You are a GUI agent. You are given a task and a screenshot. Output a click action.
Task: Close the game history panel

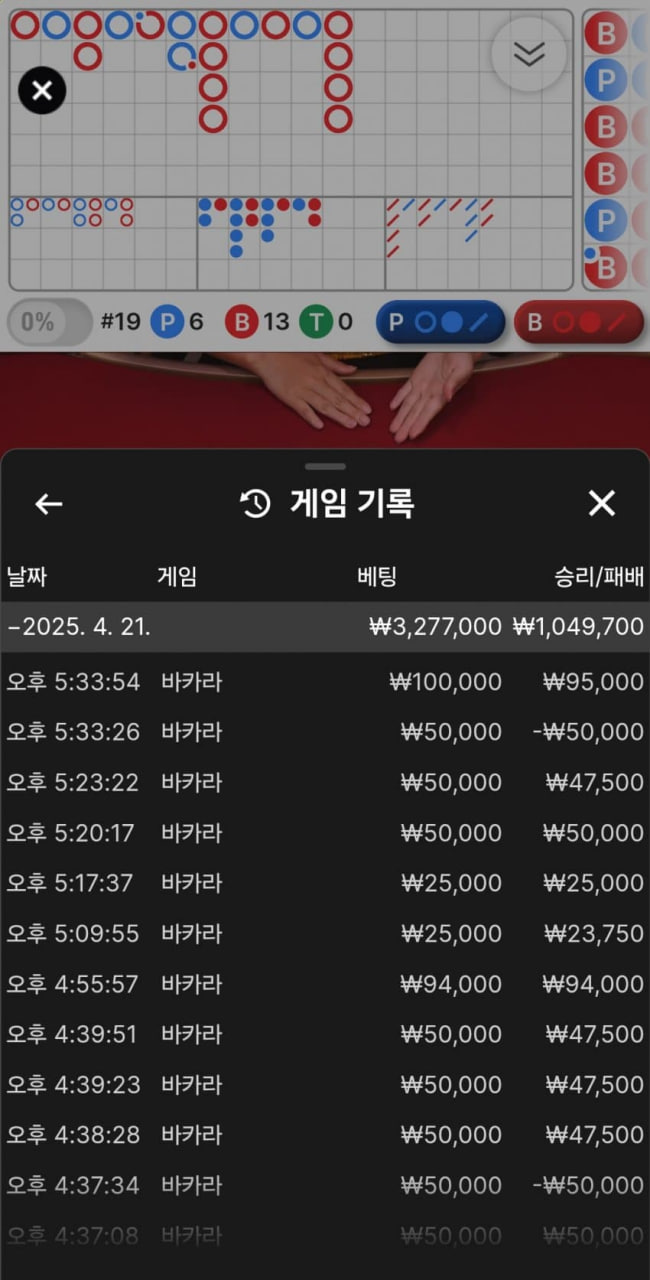pos(601,503)
